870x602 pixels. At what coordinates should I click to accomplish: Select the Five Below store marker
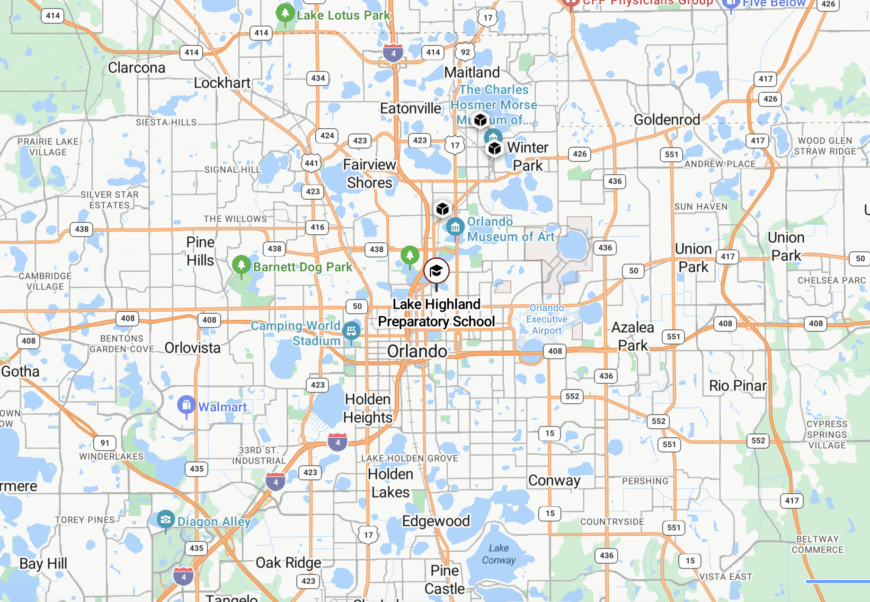click(x=730, y=3)
